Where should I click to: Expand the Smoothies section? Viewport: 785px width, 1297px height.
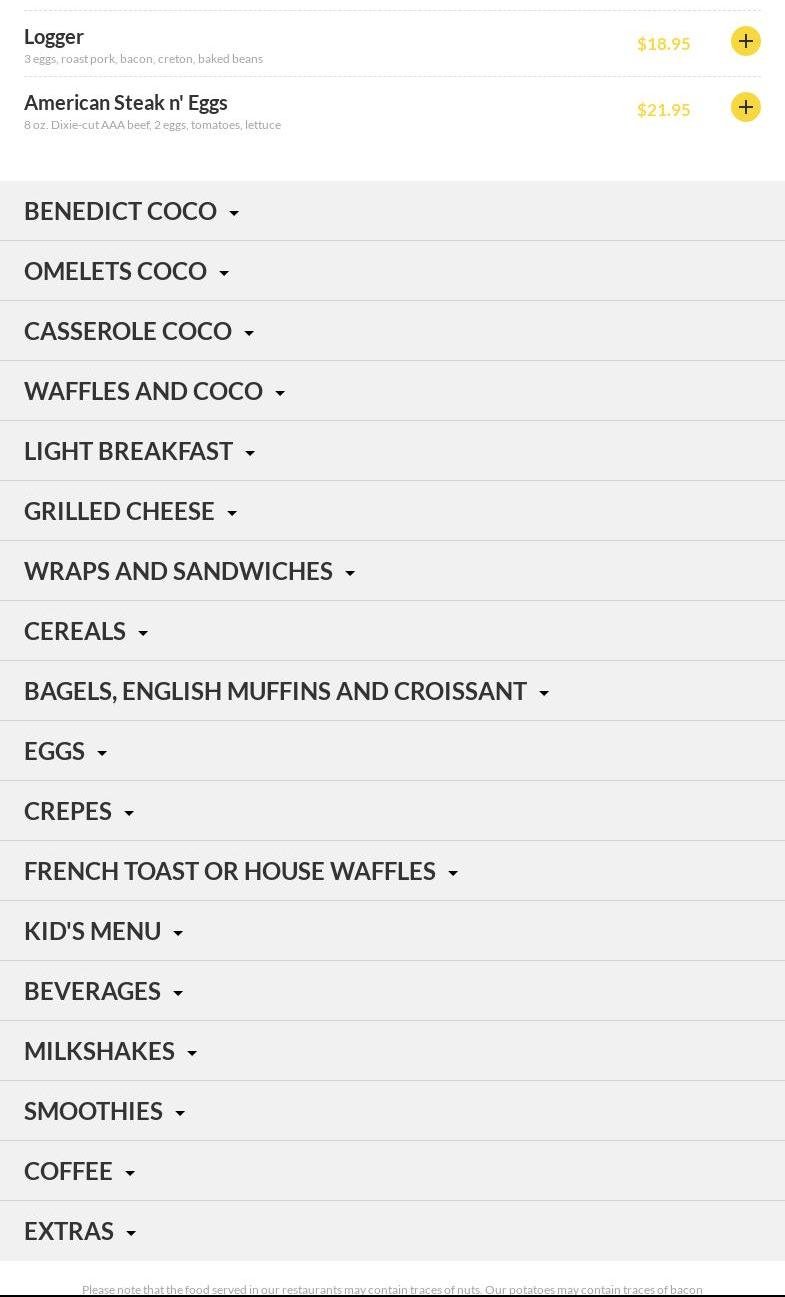104,1111
